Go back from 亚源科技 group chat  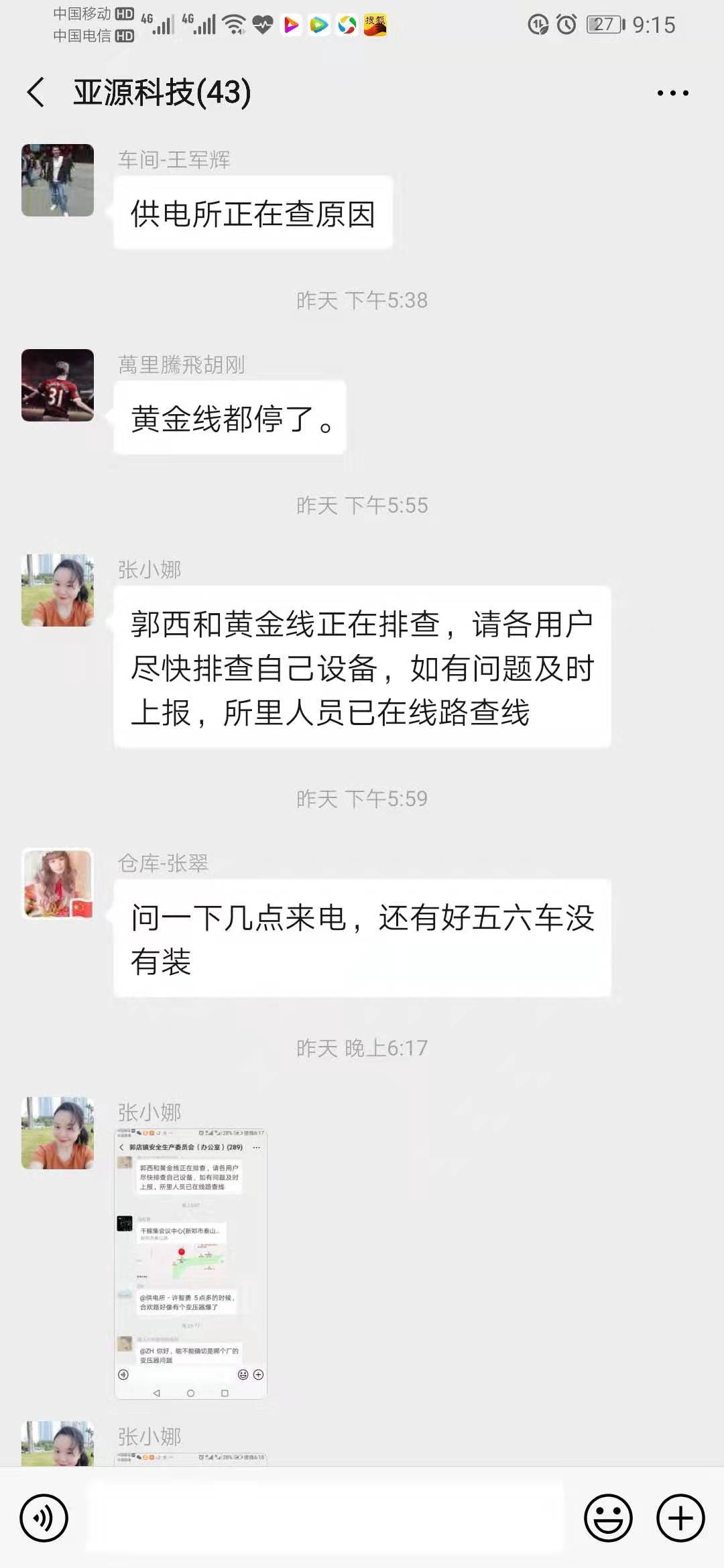[x=36, y=92]
